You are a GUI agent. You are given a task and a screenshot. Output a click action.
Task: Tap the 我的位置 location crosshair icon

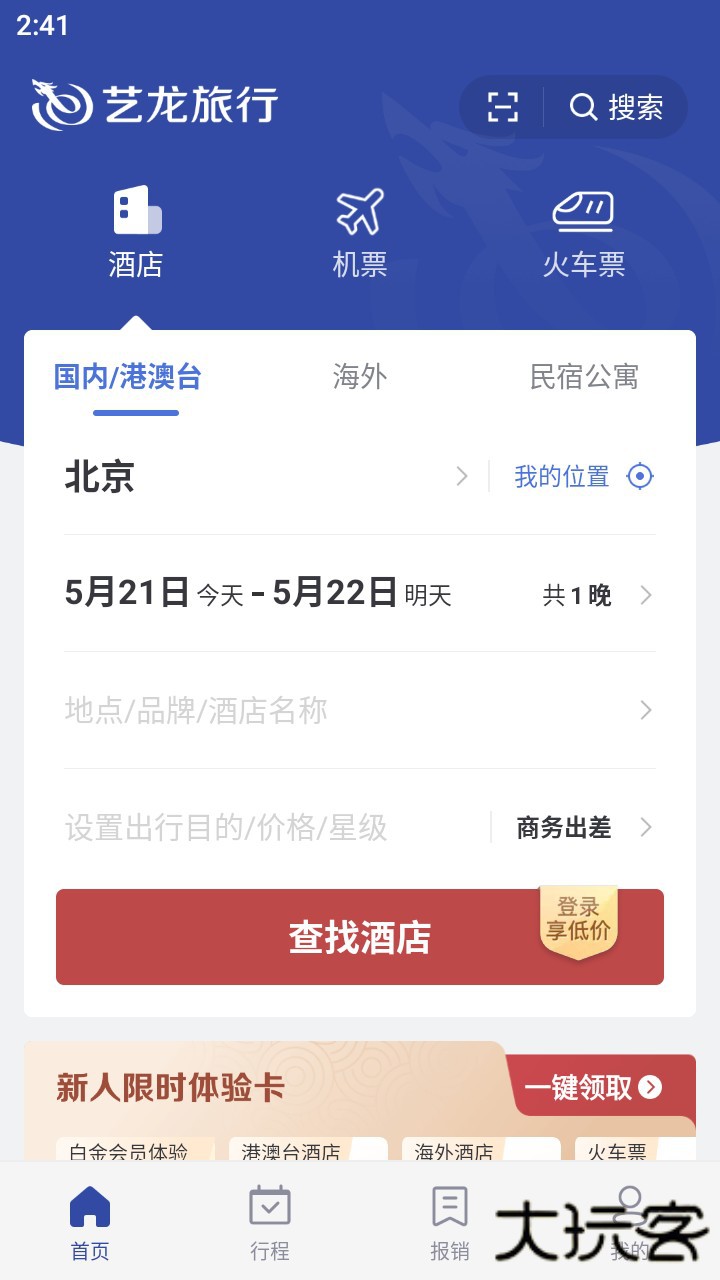pos(639,476)
